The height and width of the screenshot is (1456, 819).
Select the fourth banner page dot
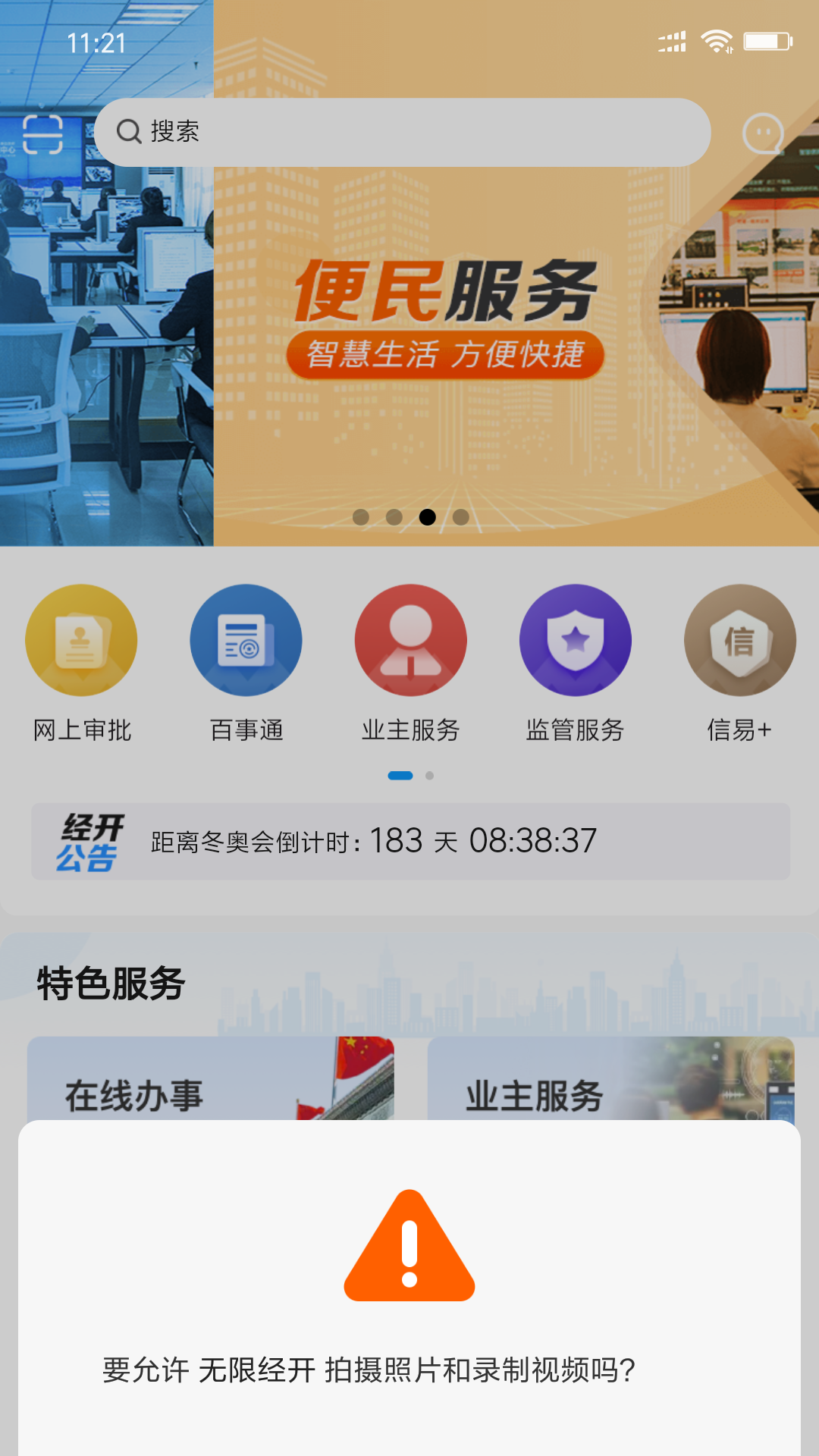tap(461, 517)
